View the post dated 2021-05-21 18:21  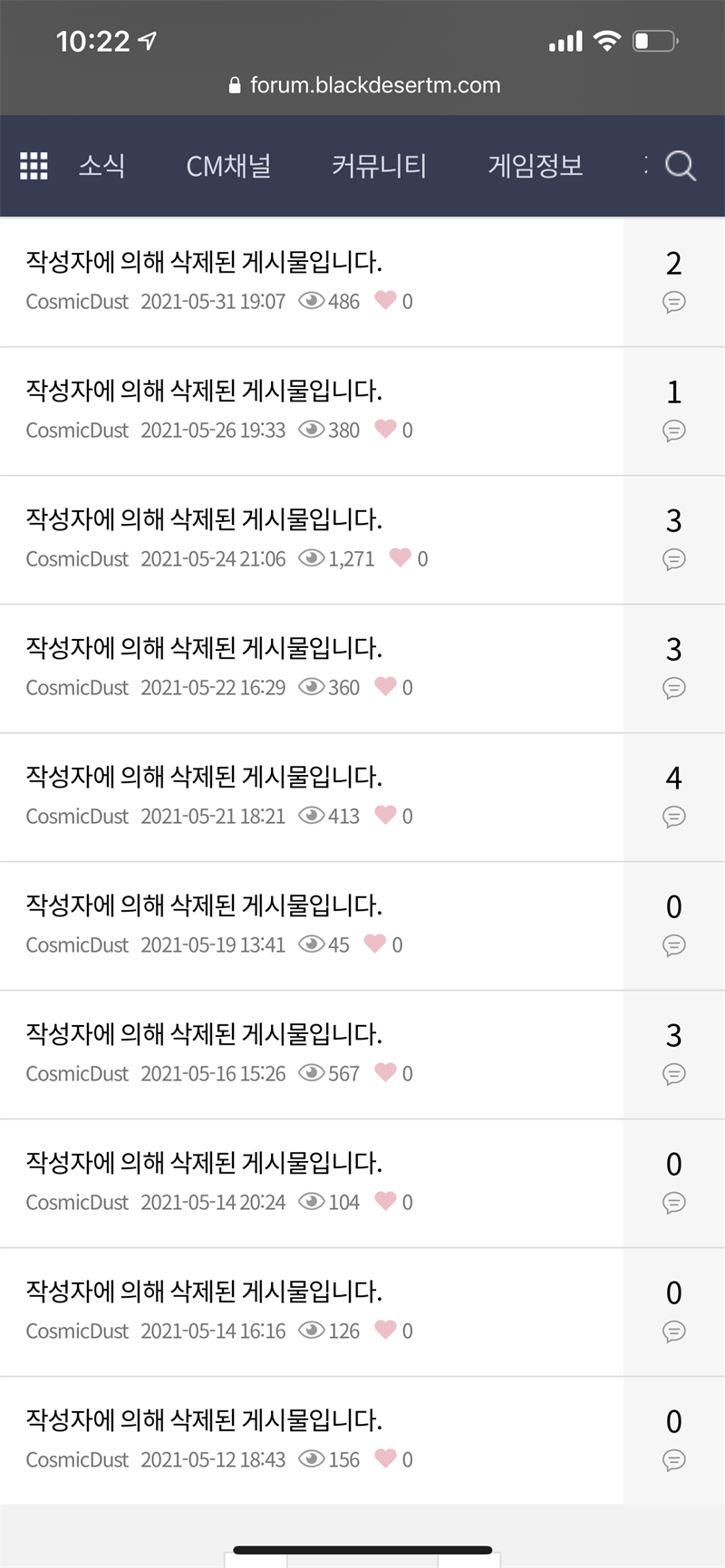pyautogui.click(x=312, y=797)
